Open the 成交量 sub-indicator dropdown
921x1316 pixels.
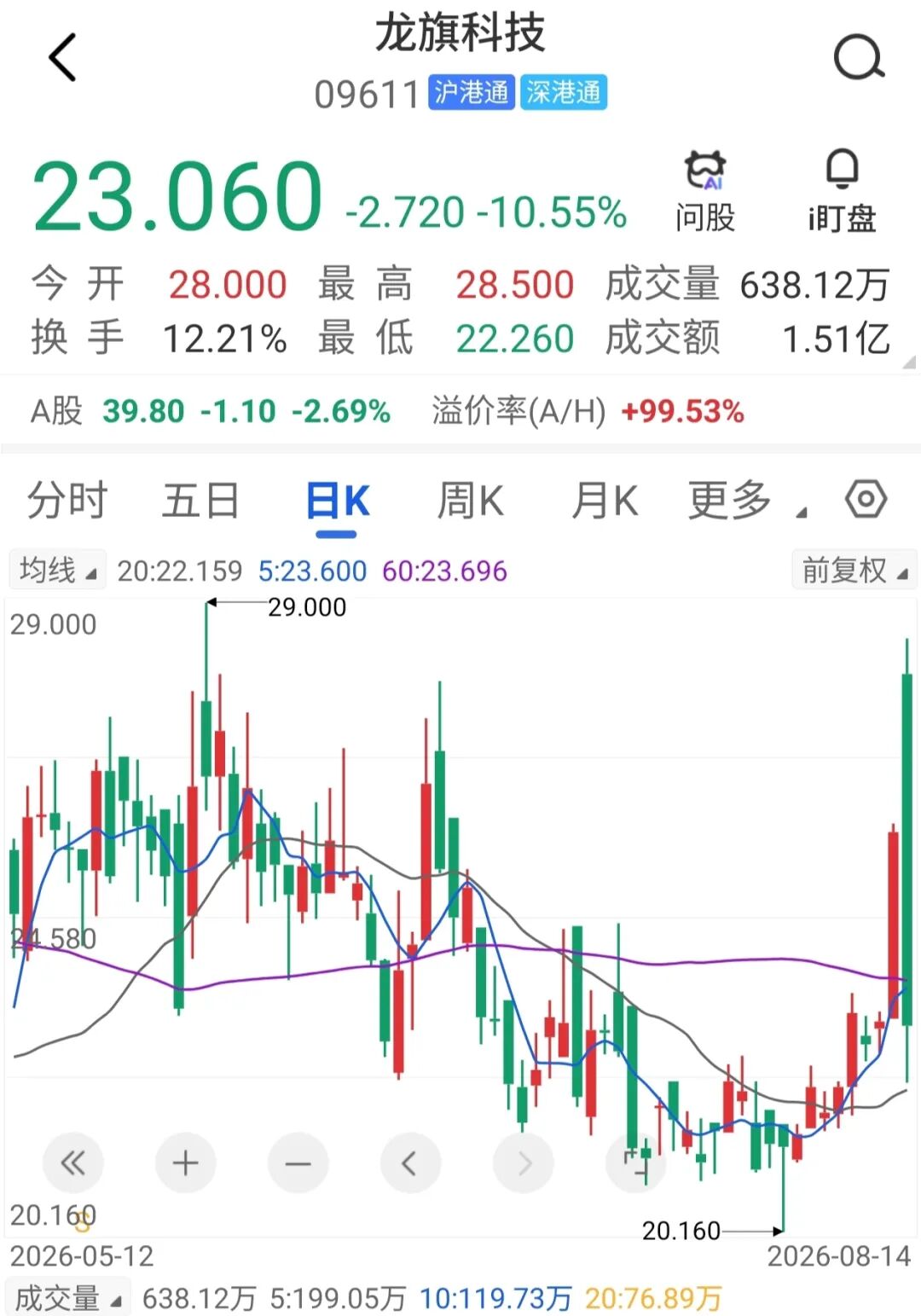68,1298
